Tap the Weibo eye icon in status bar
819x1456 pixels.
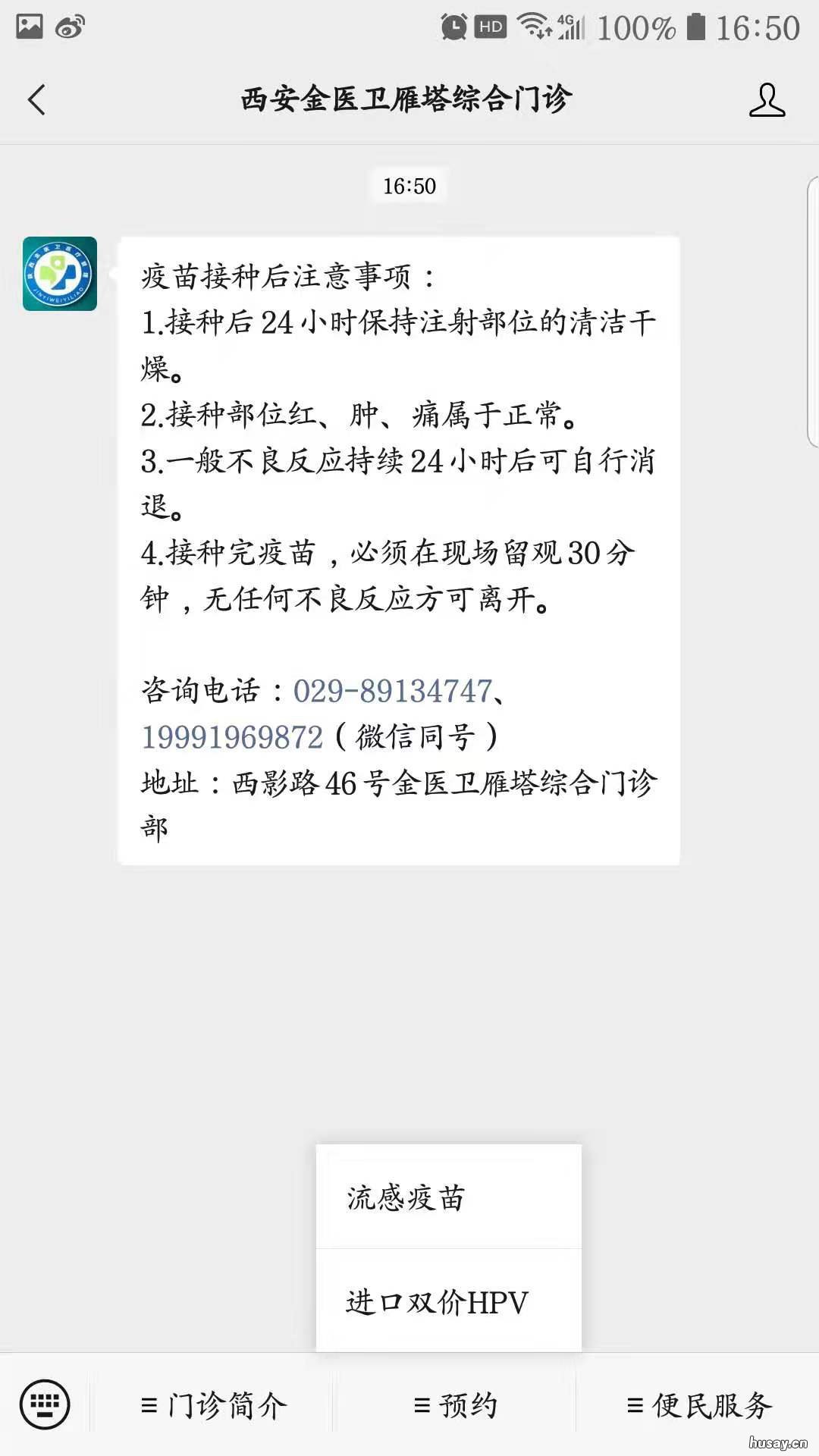[70, 25]
